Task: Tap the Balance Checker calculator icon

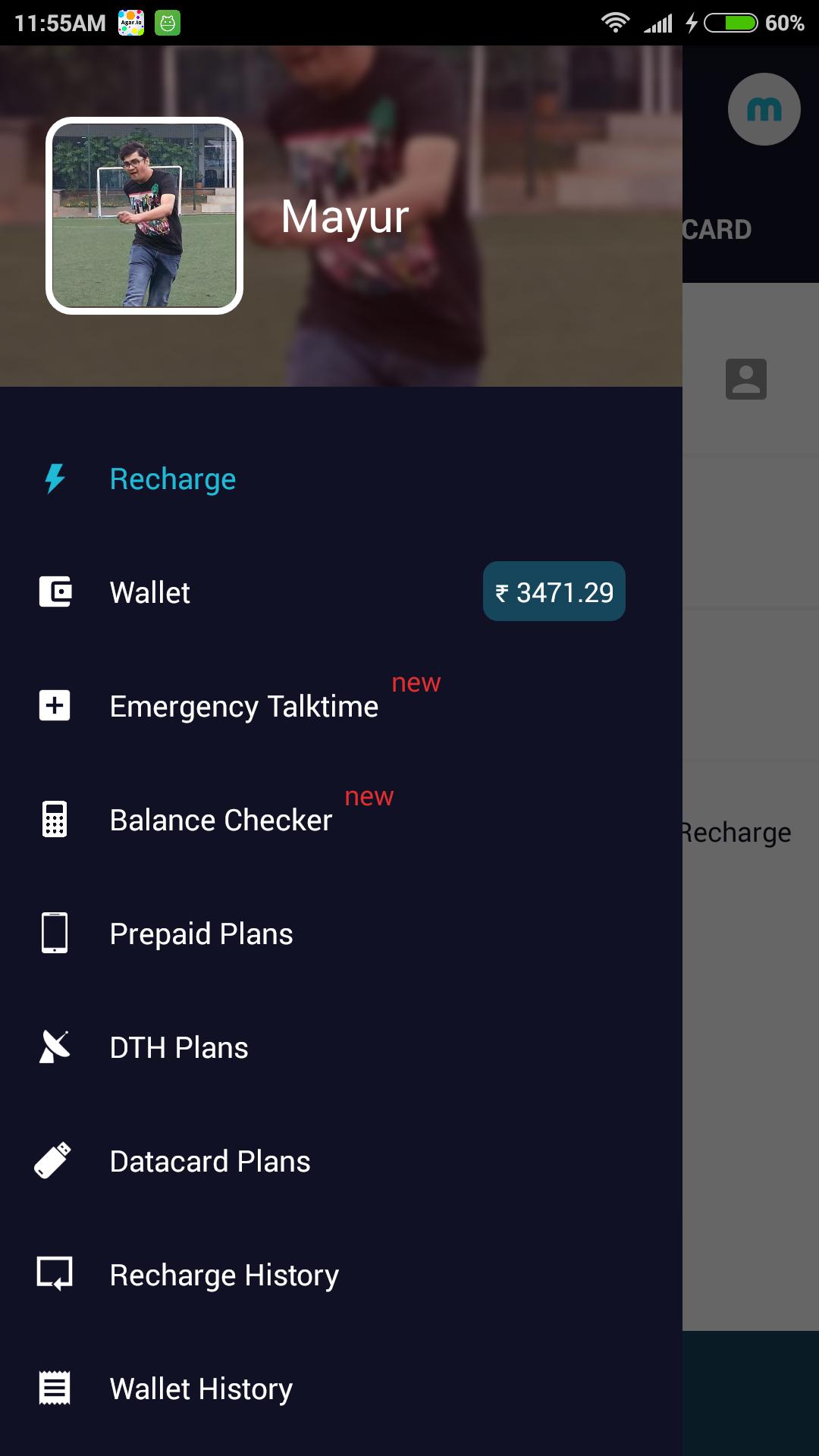Action: coord(54,819)
